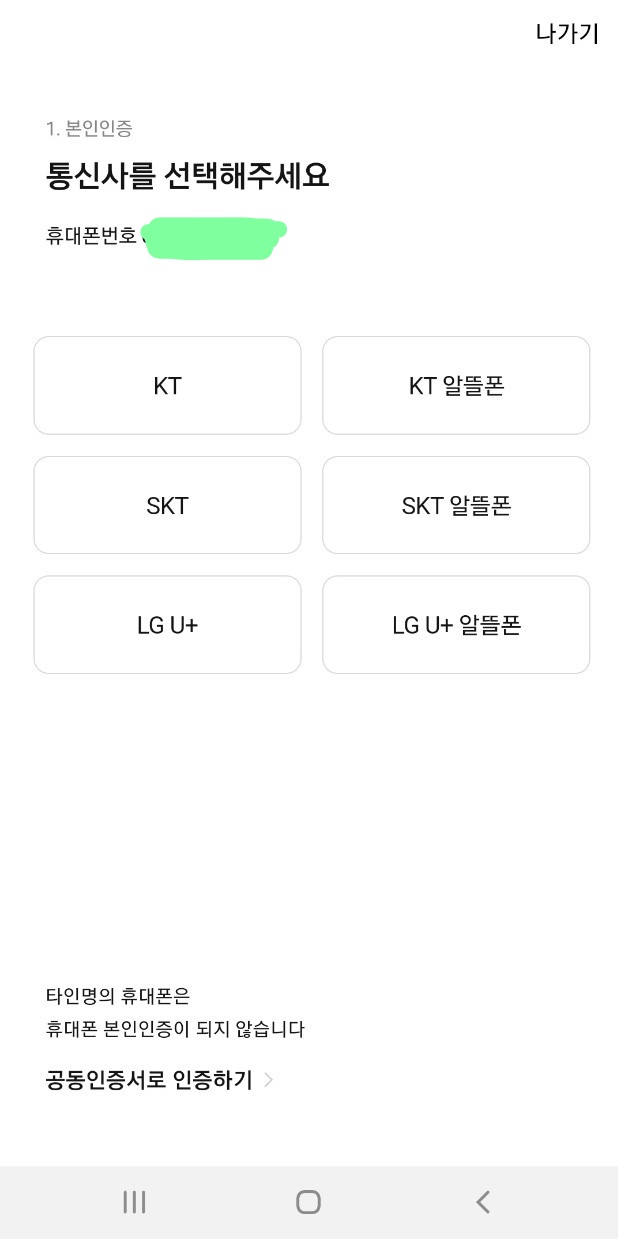Select SKT as the carrier
Viewport: 618px width, 1239px height.
coord(167,506)
